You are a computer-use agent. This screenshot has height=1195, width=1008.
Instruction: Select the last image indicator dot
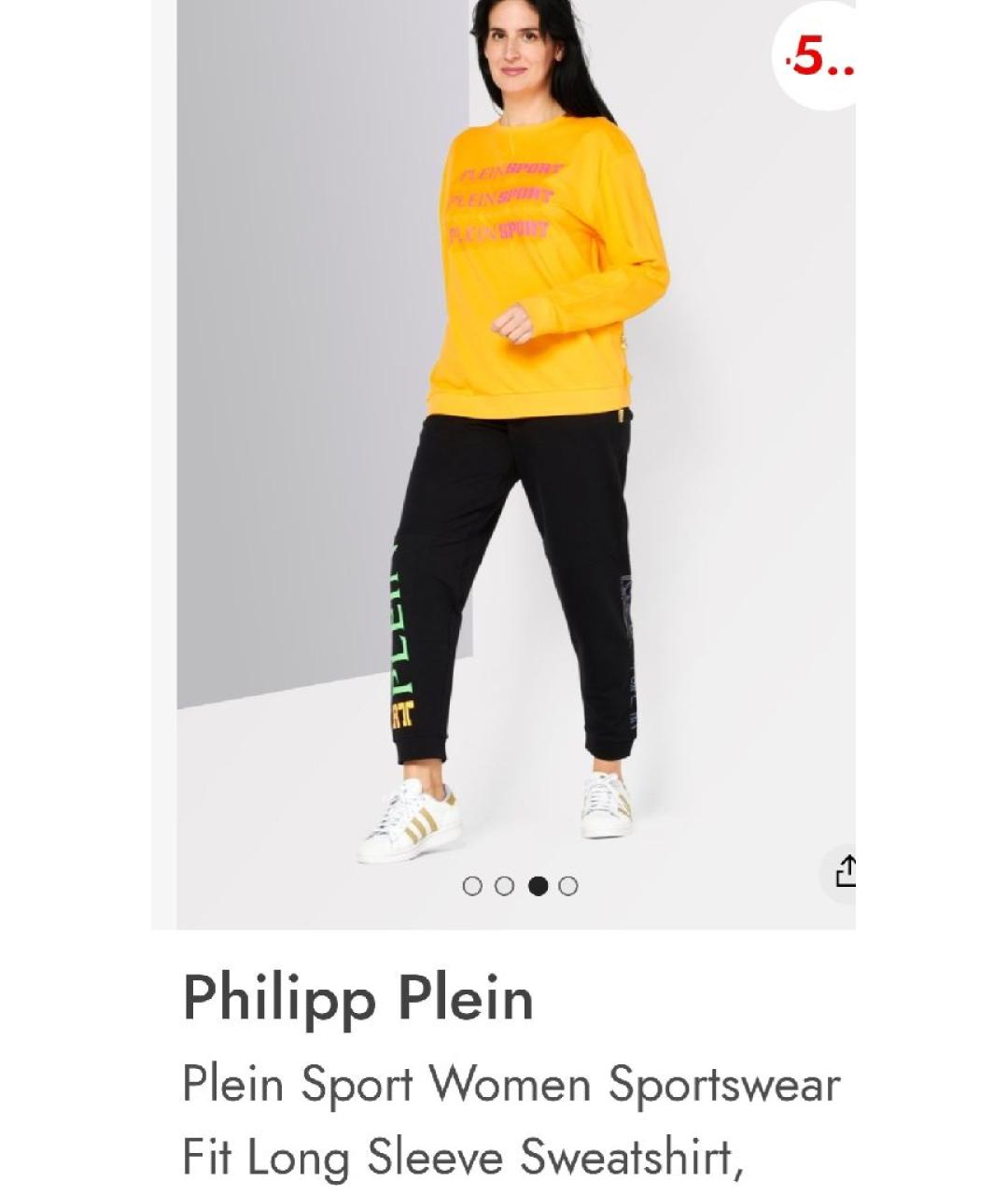[568, 886]
